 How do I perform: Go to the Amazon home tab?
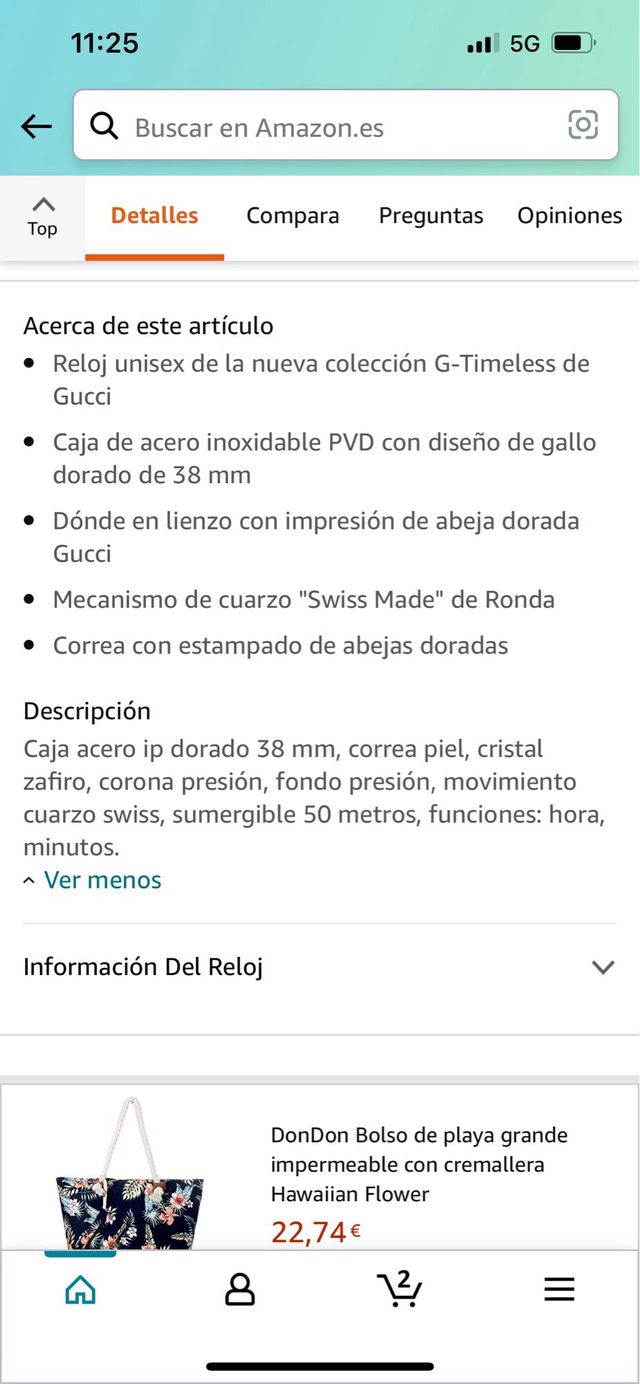80,1290
